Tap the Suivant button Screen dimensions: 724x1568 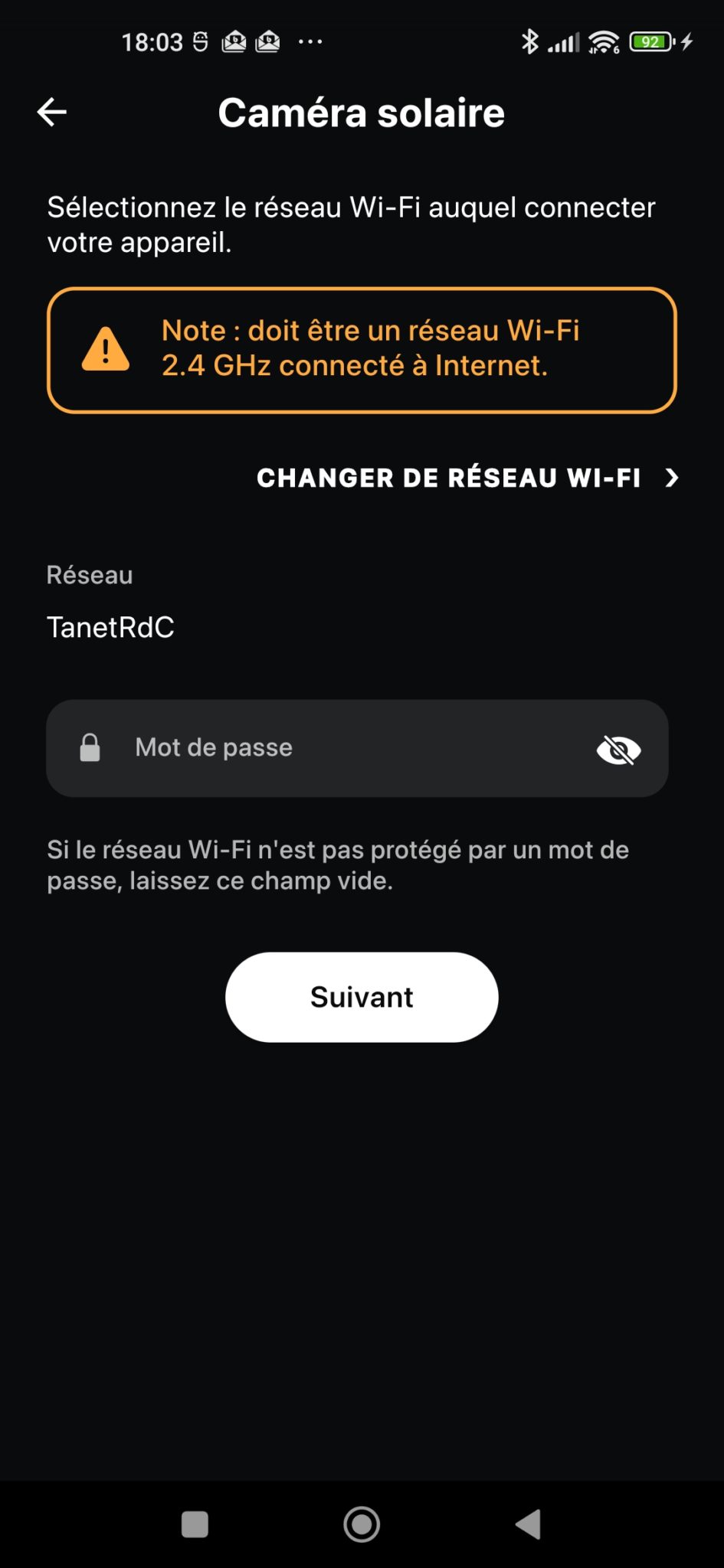point(362,997)
